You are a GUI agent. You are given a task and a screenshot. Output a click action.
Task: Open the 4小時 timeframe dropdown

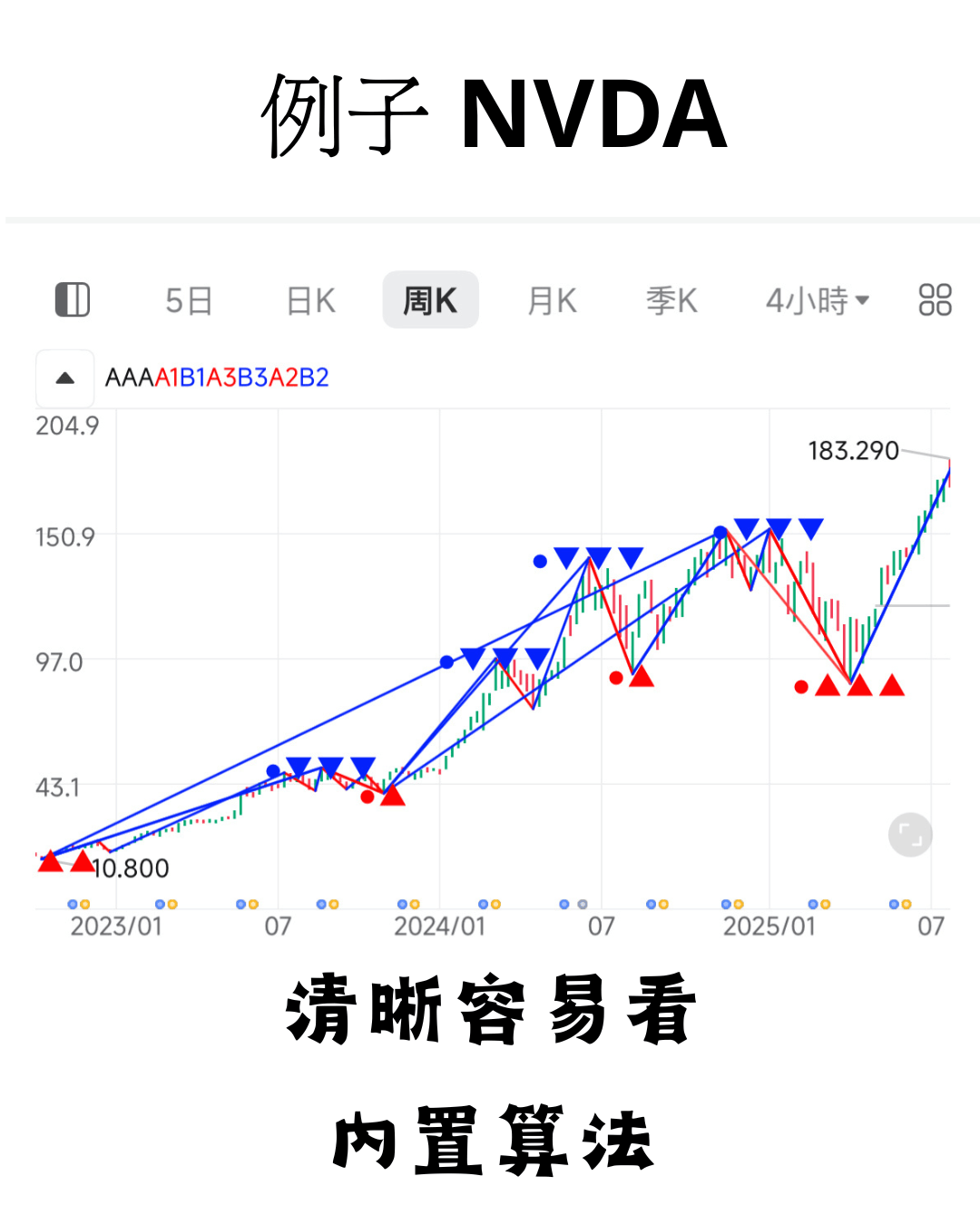tap(815, 299)
